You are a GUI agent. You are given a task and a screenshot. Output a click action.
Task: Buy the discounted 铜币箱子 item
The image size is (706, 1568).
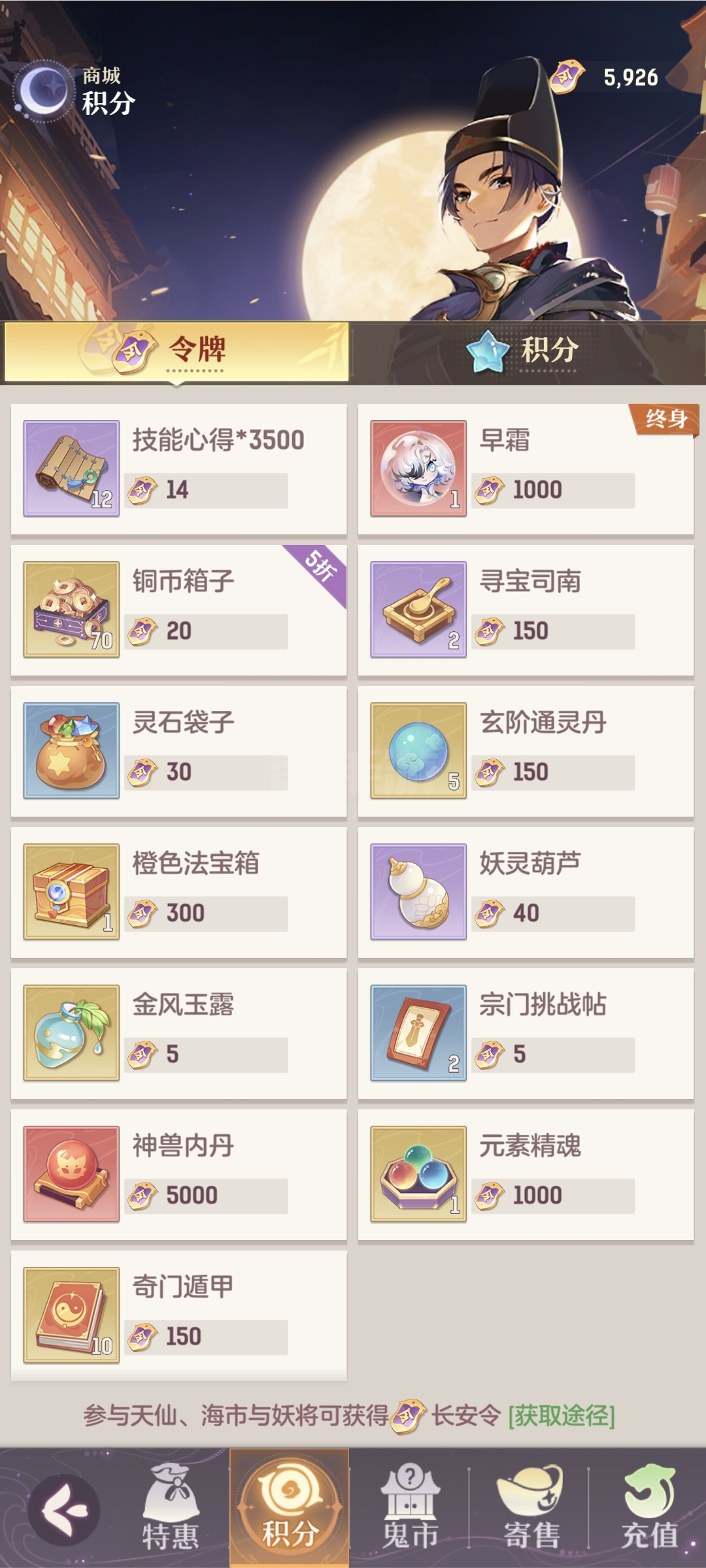[178, 610]
